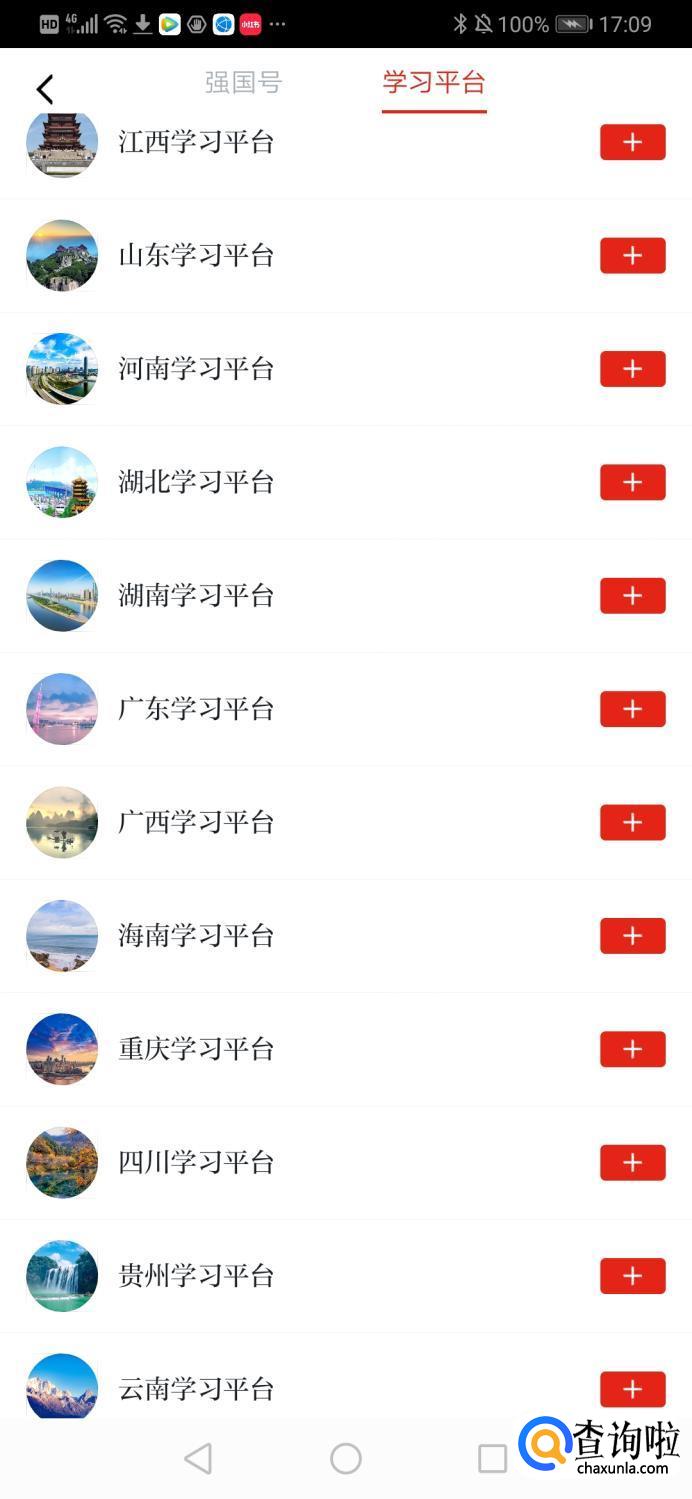Follow 湖北学习平台 via its plus button
The width and height of the screenshot is (692, 1499).
(x=632, y=482)
